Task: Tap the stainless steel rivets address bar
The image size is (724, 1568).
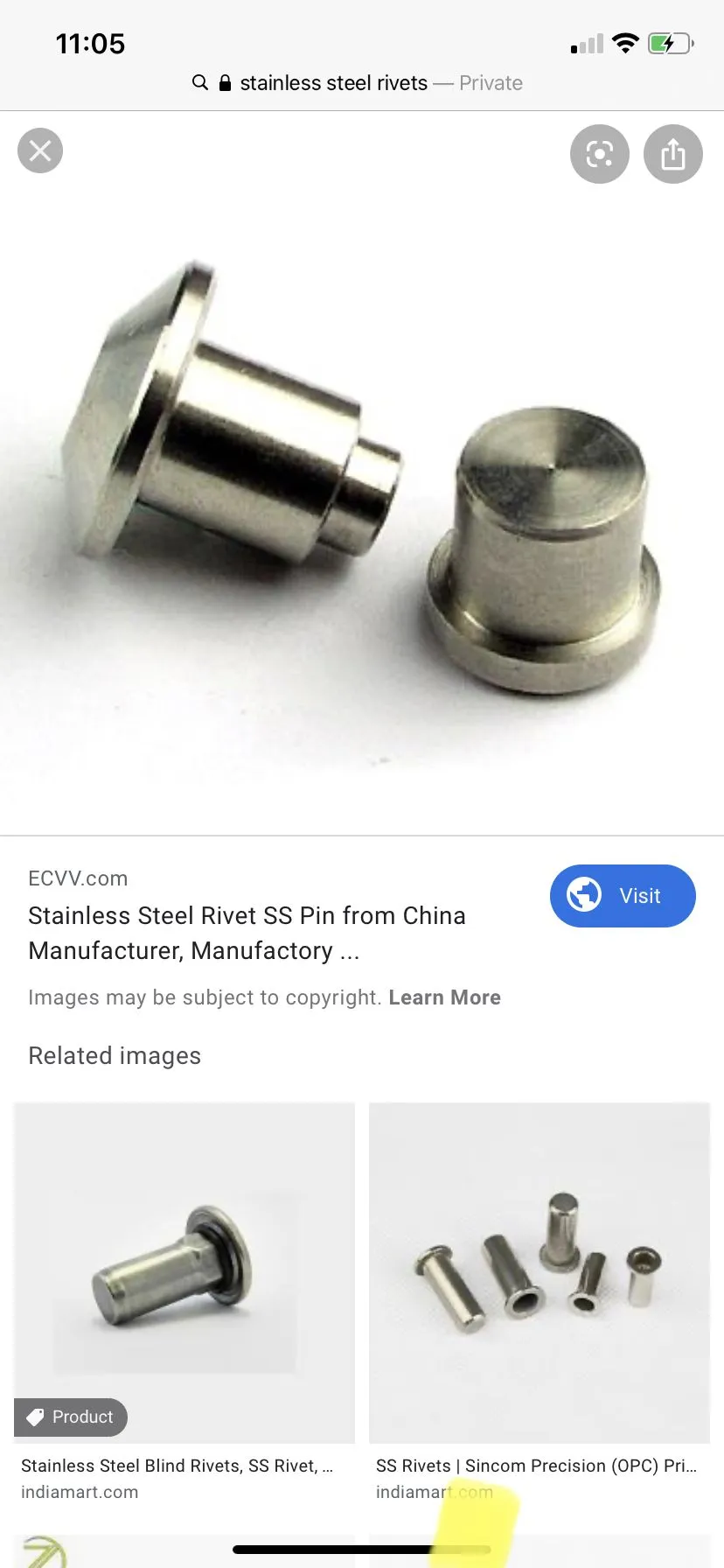Action: click(358, 83)
